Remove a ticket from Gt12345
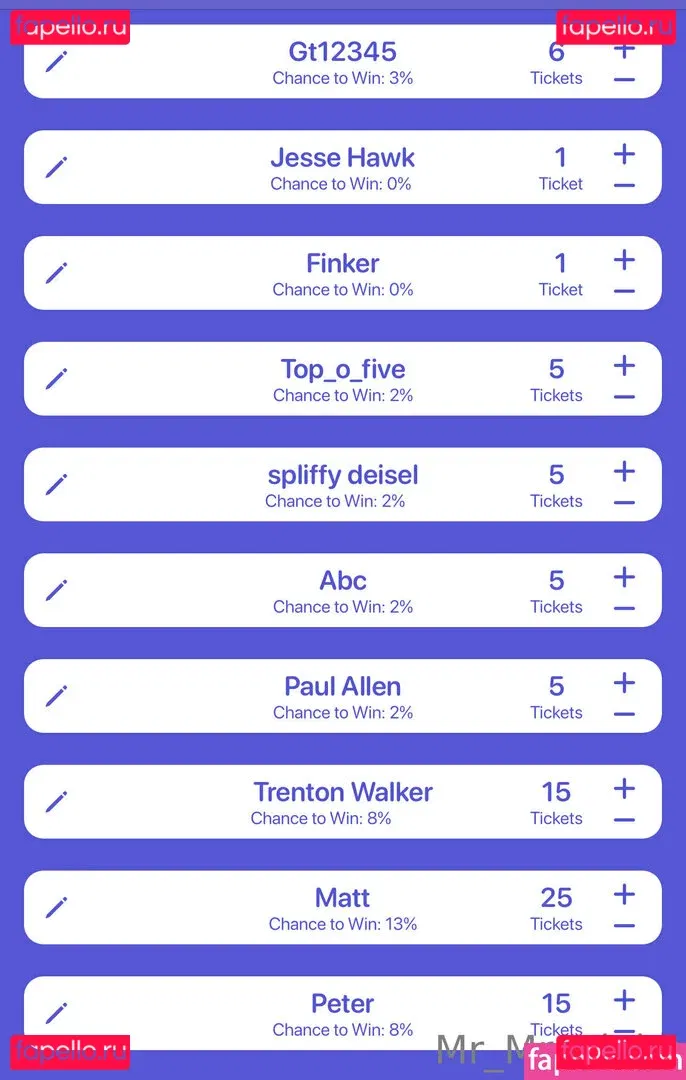The width and height of the screenshot is (686, 1080). [x=624, y=79]
